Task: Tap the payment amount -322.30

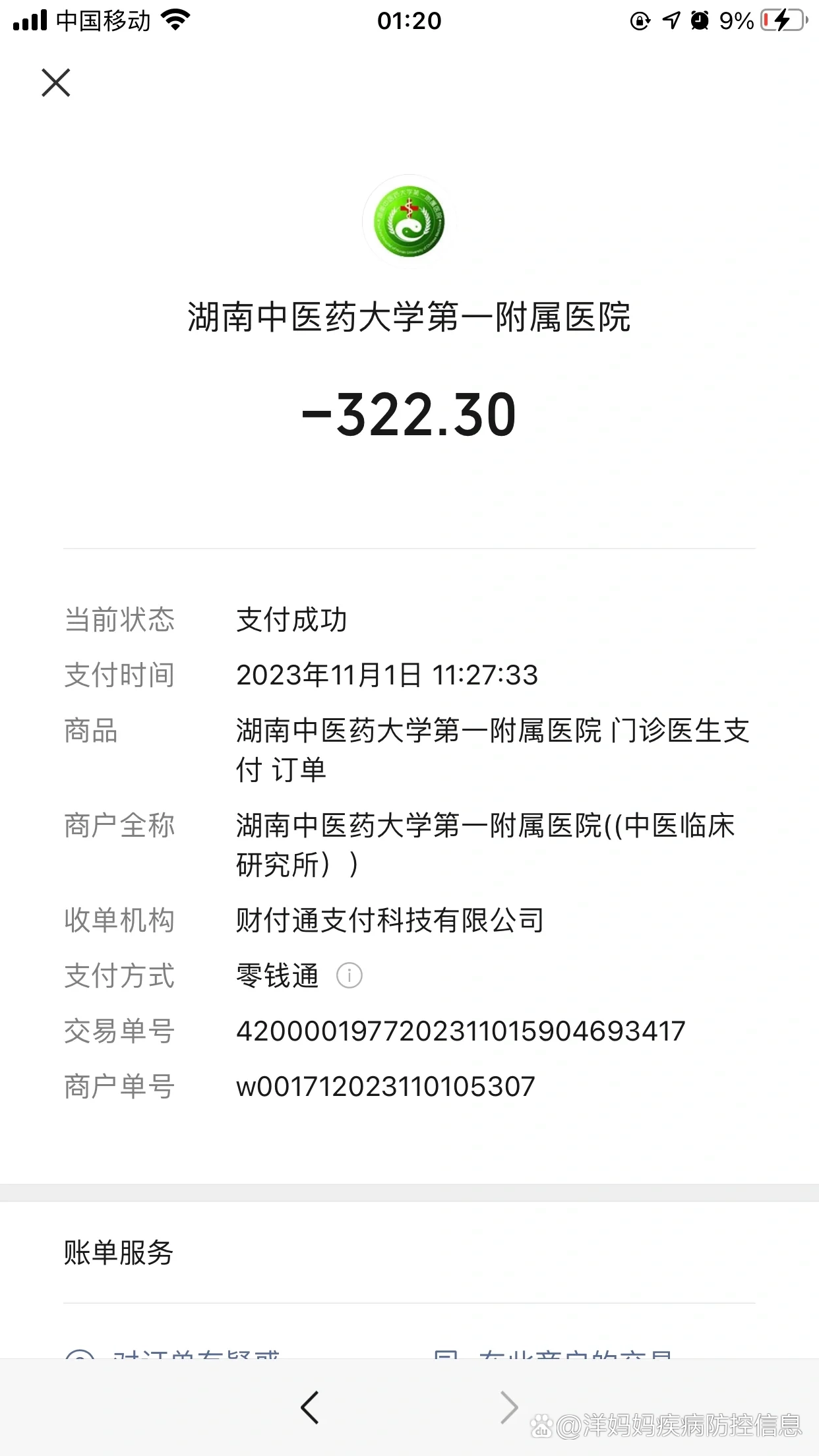Action: pyautogui.click(x=409, y=414)
